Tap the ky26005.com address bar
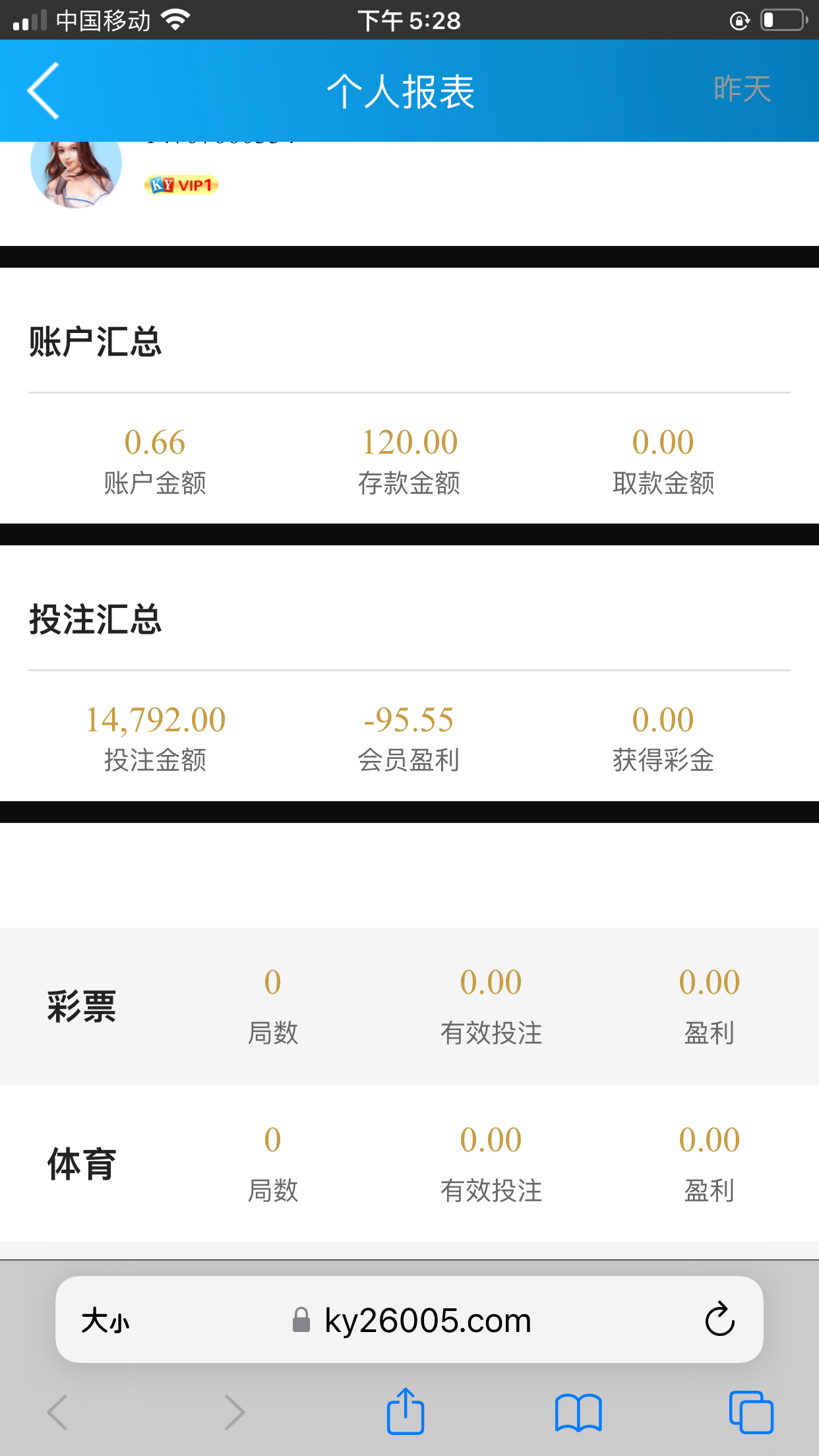Image resolution: width=819 pixels, height=1456 pixels. [427, 1321]
